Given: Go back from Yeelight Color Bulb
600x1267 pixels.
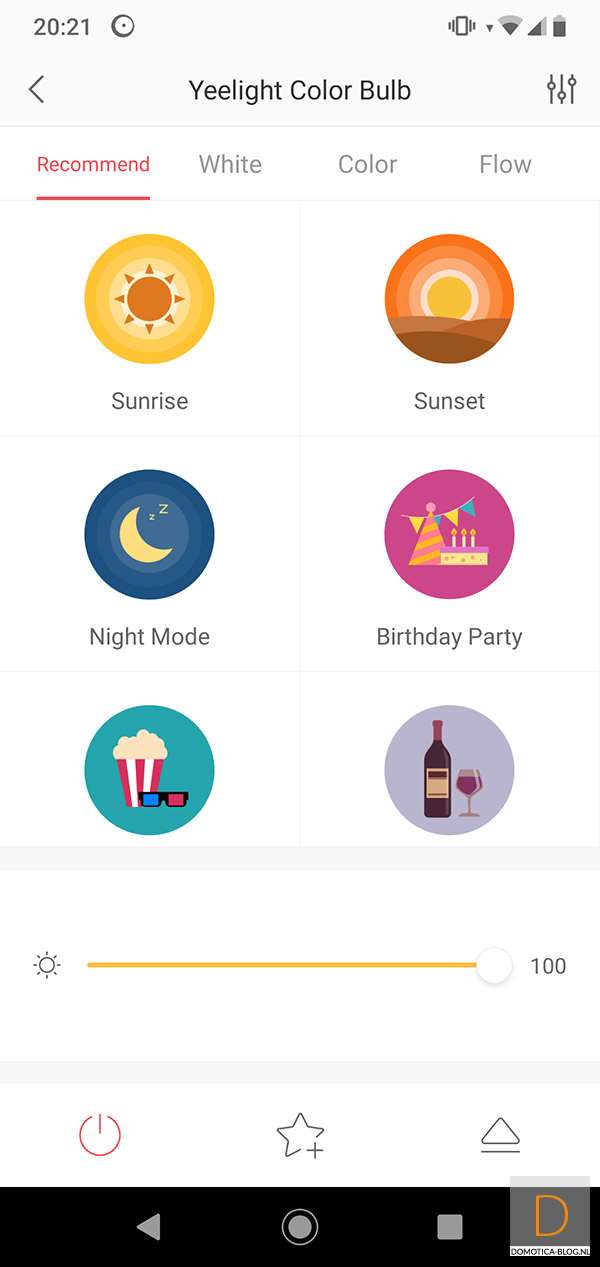Looking at the screenshot, I should 37,90.
